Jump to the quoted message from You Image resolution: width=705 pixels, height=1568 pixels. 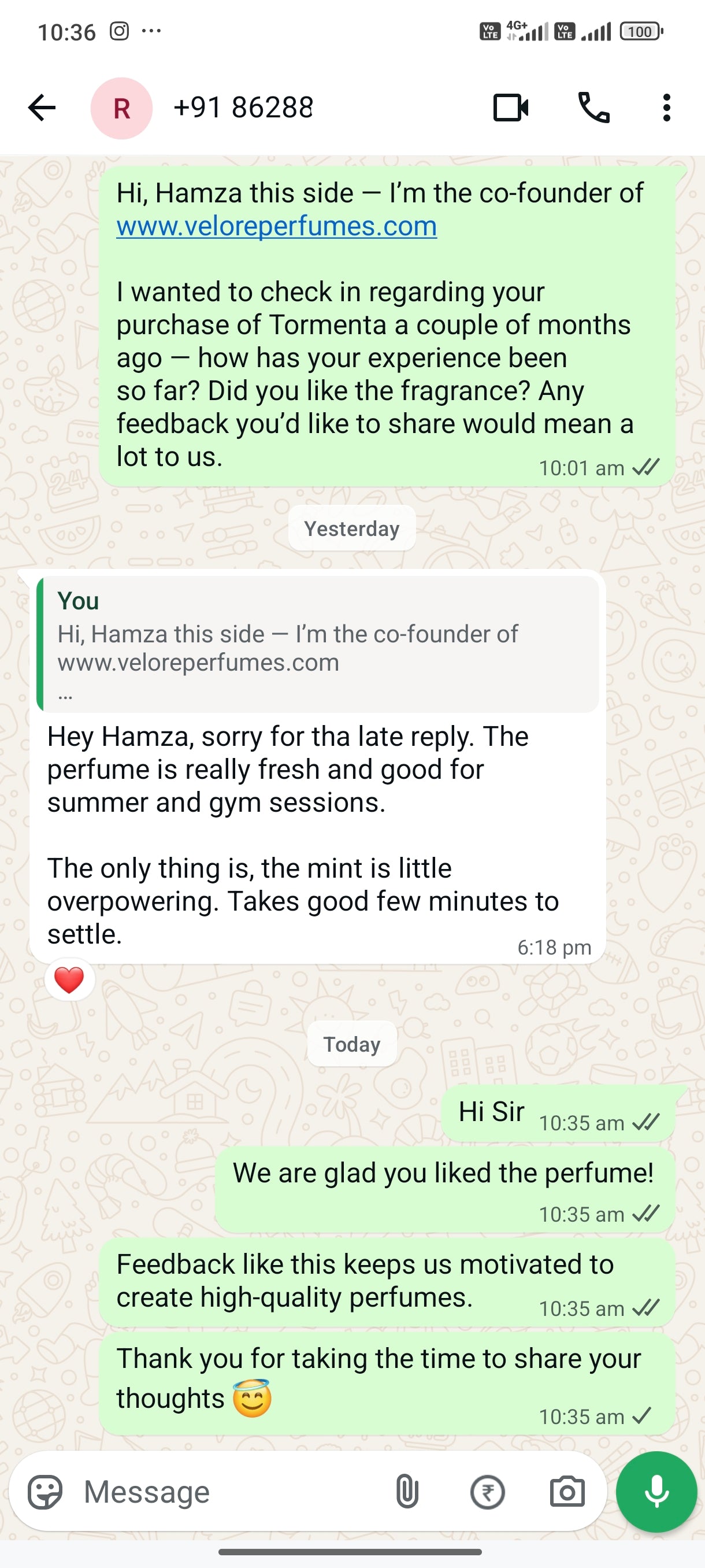[x=317, y=644]
